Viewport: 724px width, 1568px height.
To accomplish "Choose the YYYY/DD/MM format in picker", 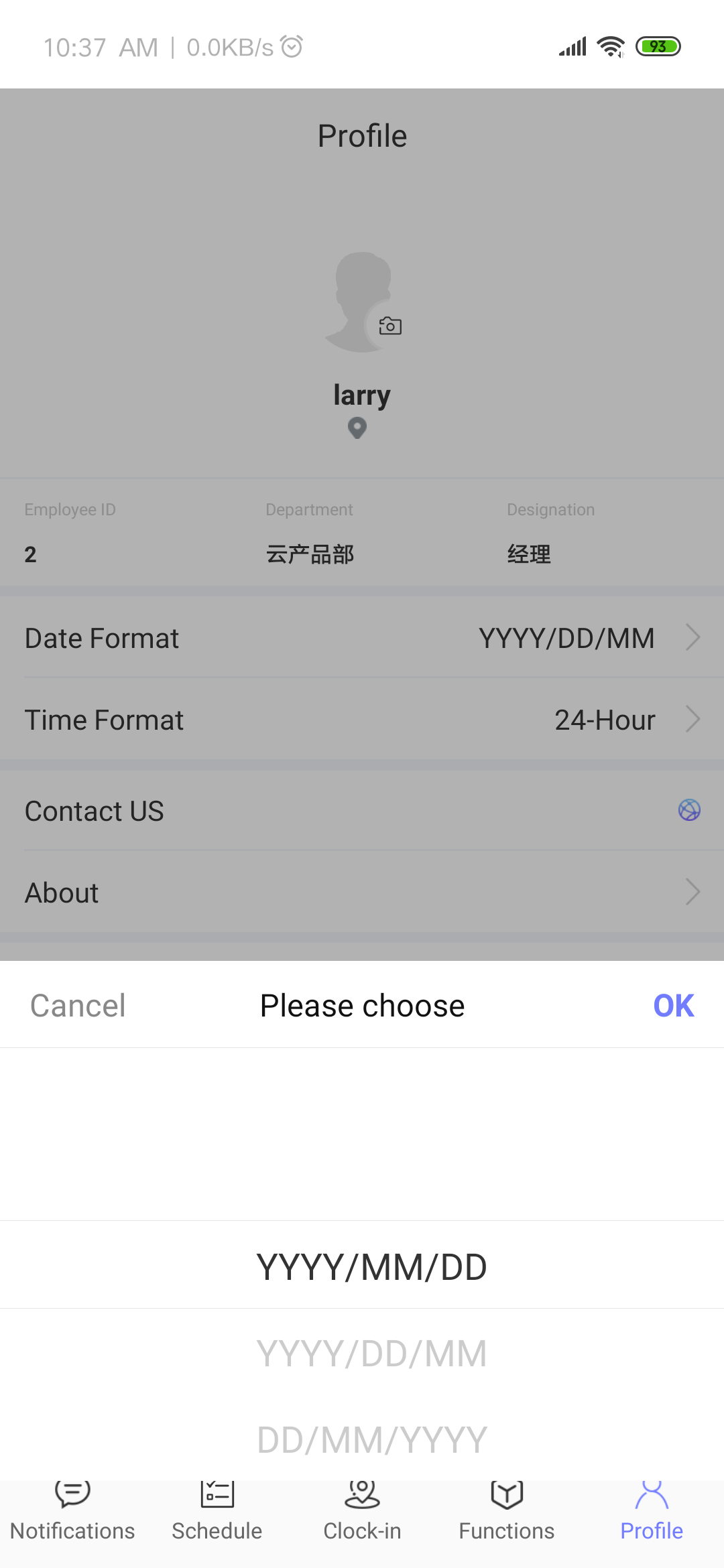I will coord(371,1353).
